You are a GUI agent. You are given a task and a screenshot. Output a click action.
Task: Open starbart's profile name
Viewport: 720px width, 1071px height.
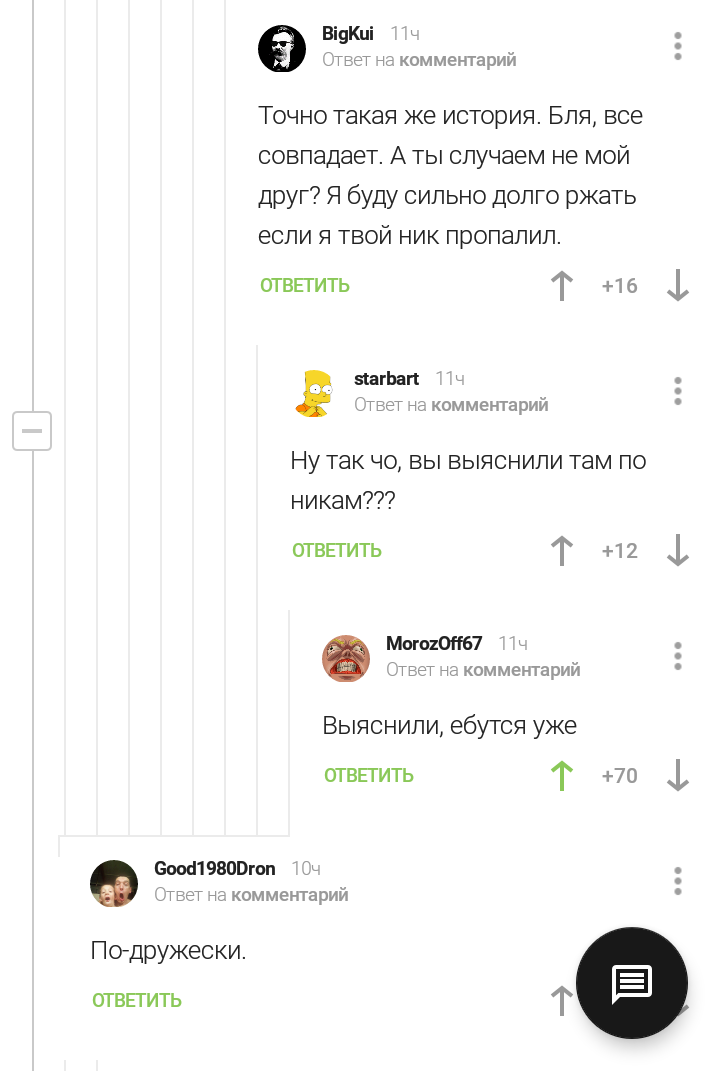(387, 379)
